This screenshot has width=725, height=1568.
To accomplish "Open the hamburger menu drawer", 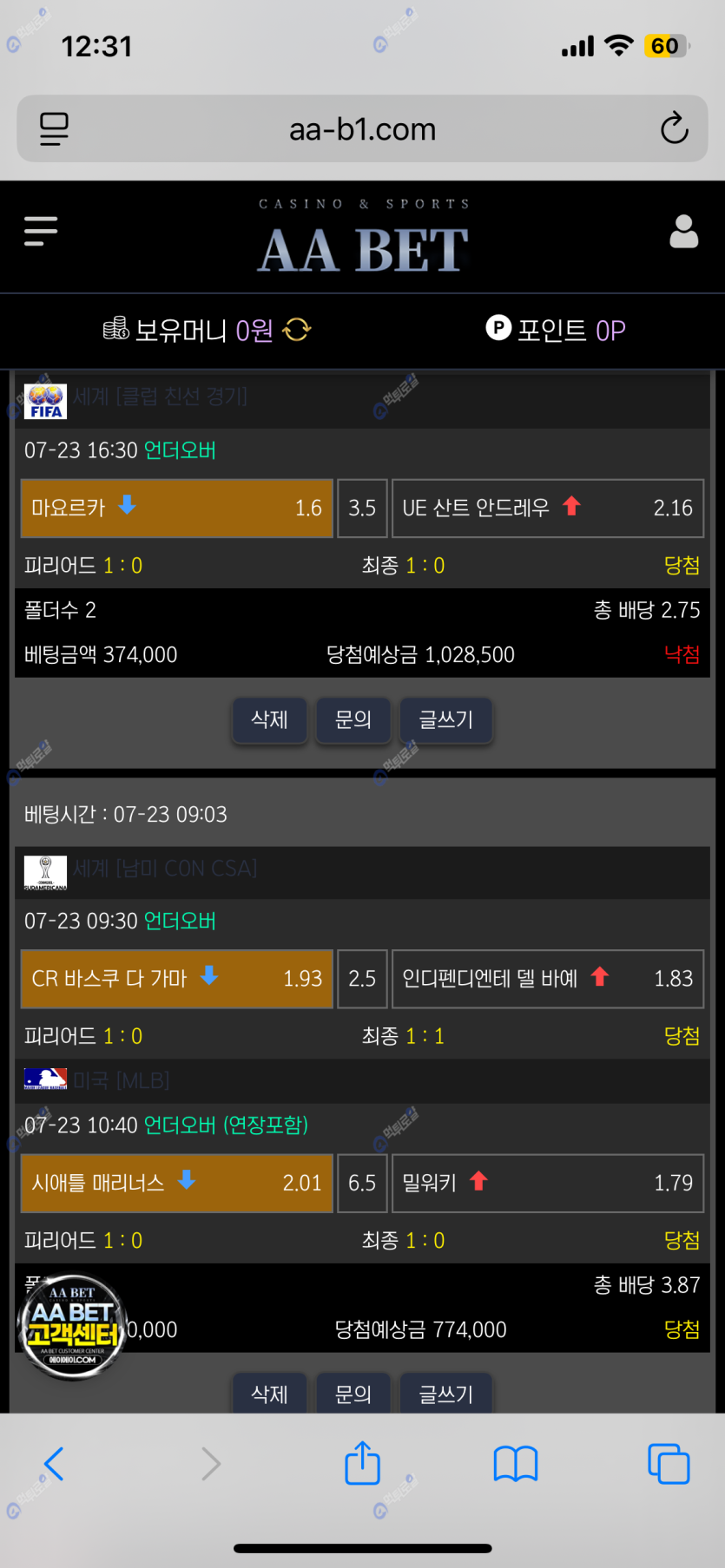I will tap(41, 232).
